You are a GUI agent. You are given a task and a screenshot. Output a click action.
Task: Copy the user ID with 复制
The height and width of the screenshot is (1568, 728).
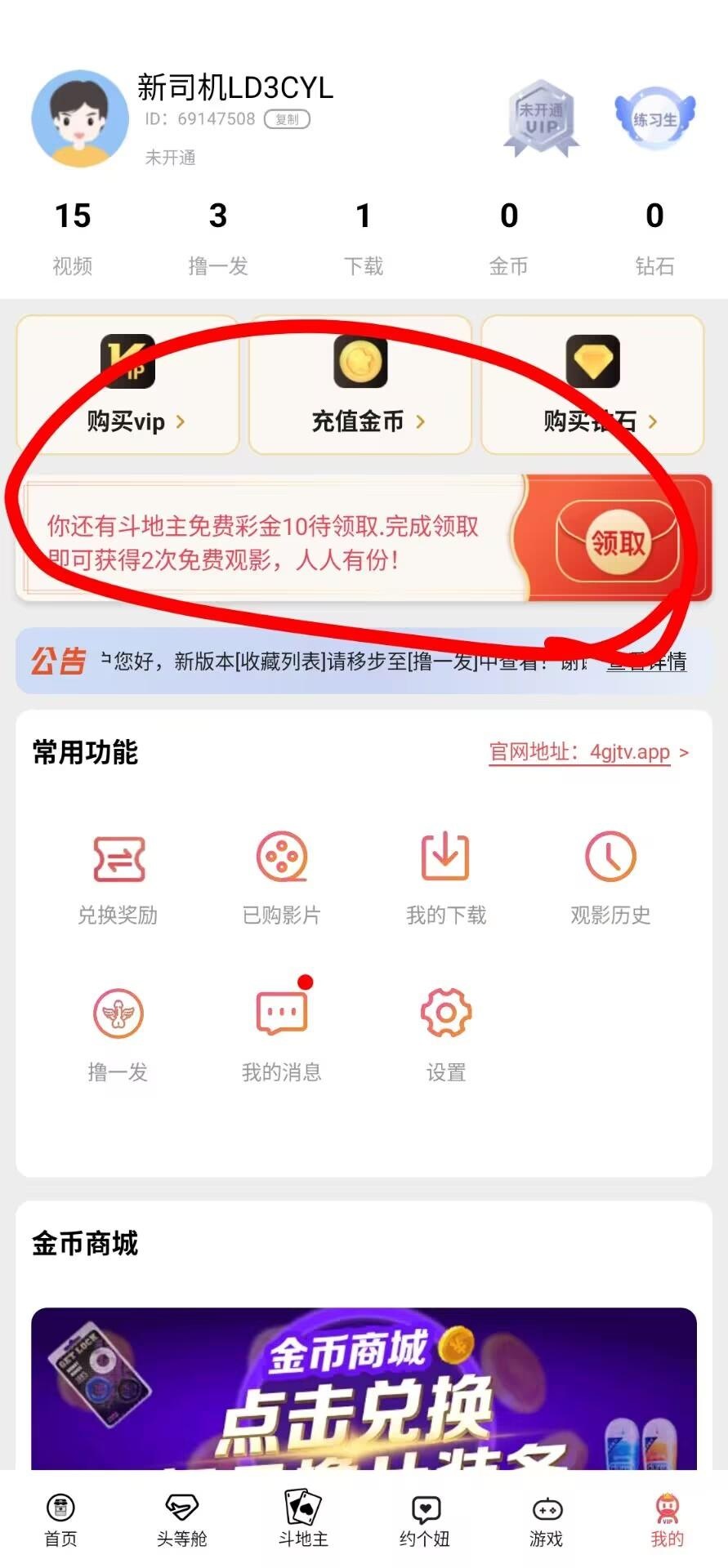click(287, 119)
